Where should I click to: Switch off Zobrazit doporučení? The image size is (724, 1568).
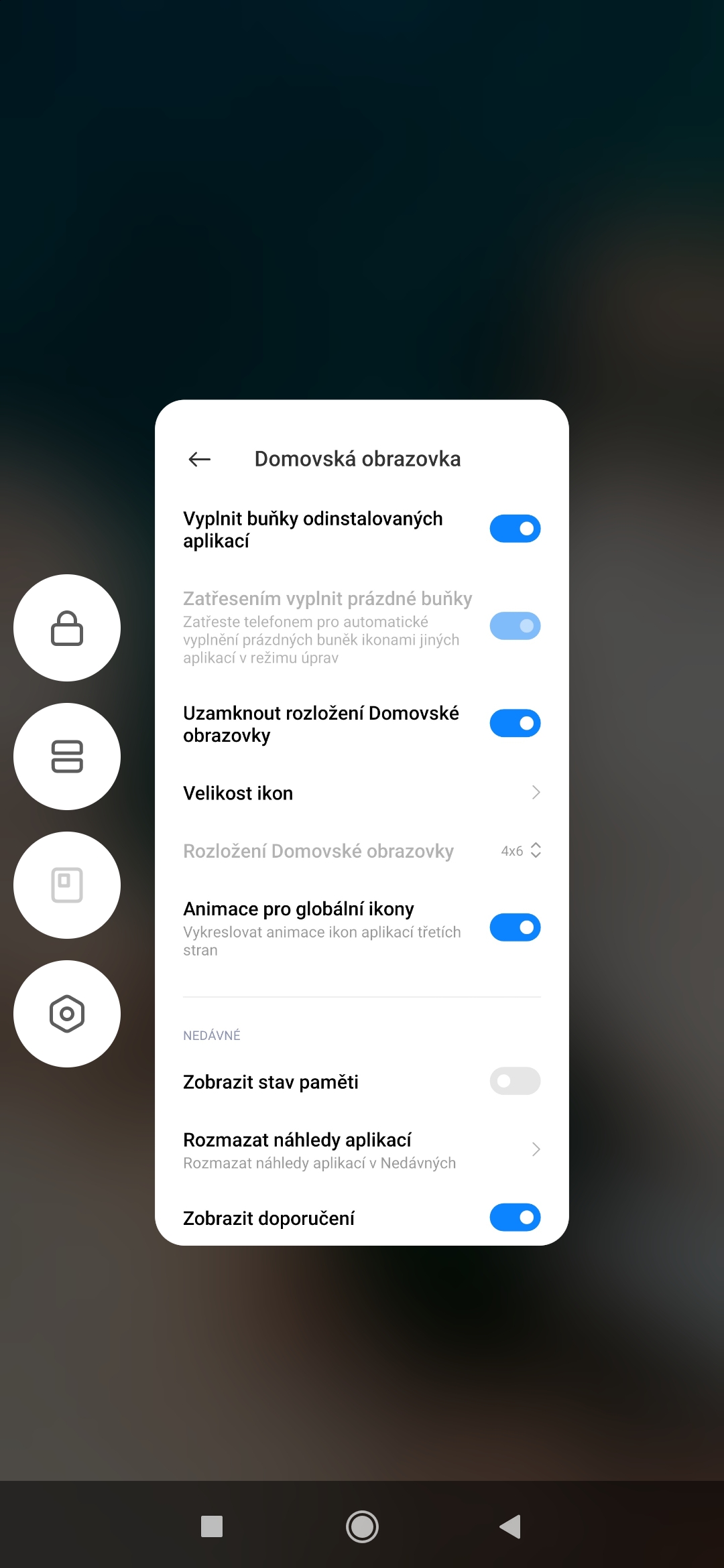click(515, 1218)
